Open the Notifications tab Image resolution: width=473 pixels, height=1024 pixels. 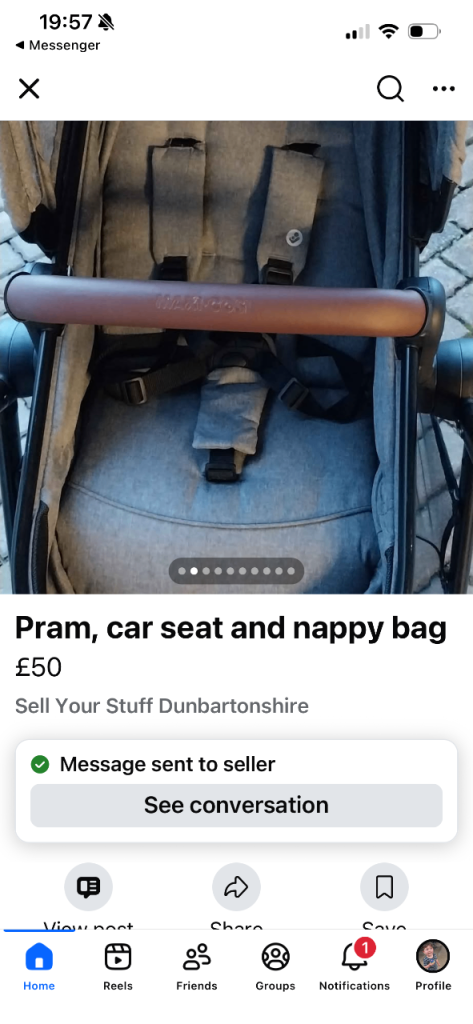tap(354, 965)
